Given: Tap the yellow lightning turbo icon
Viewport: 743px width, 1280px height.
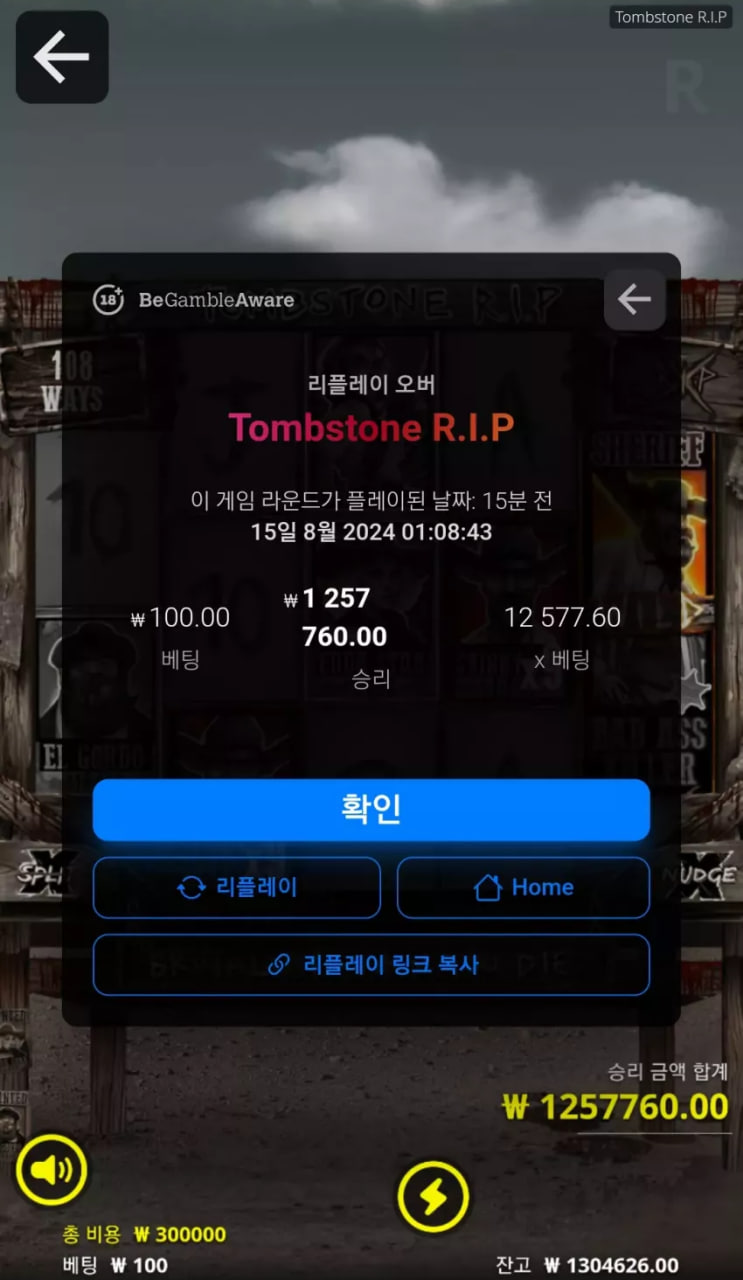Looking at the screenshot, I should (432, 1196).
